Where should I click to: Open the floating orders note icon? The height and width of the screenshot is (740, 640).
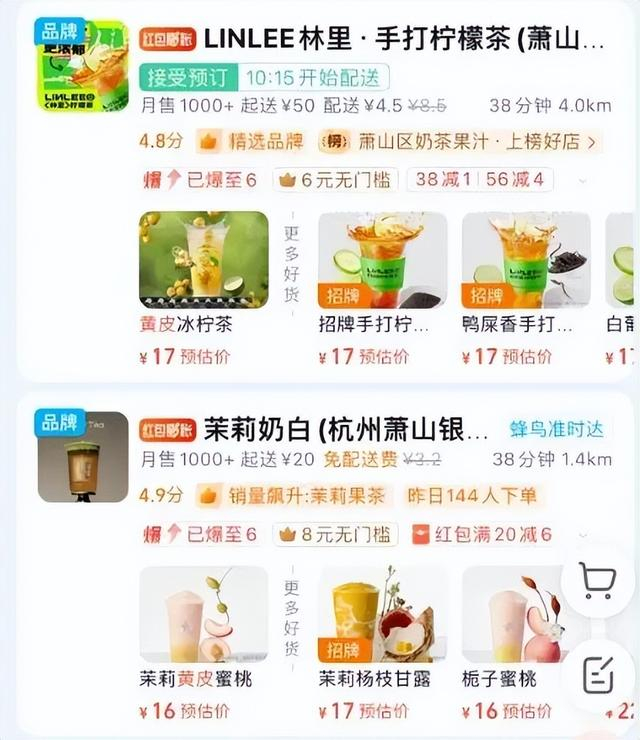598,675
